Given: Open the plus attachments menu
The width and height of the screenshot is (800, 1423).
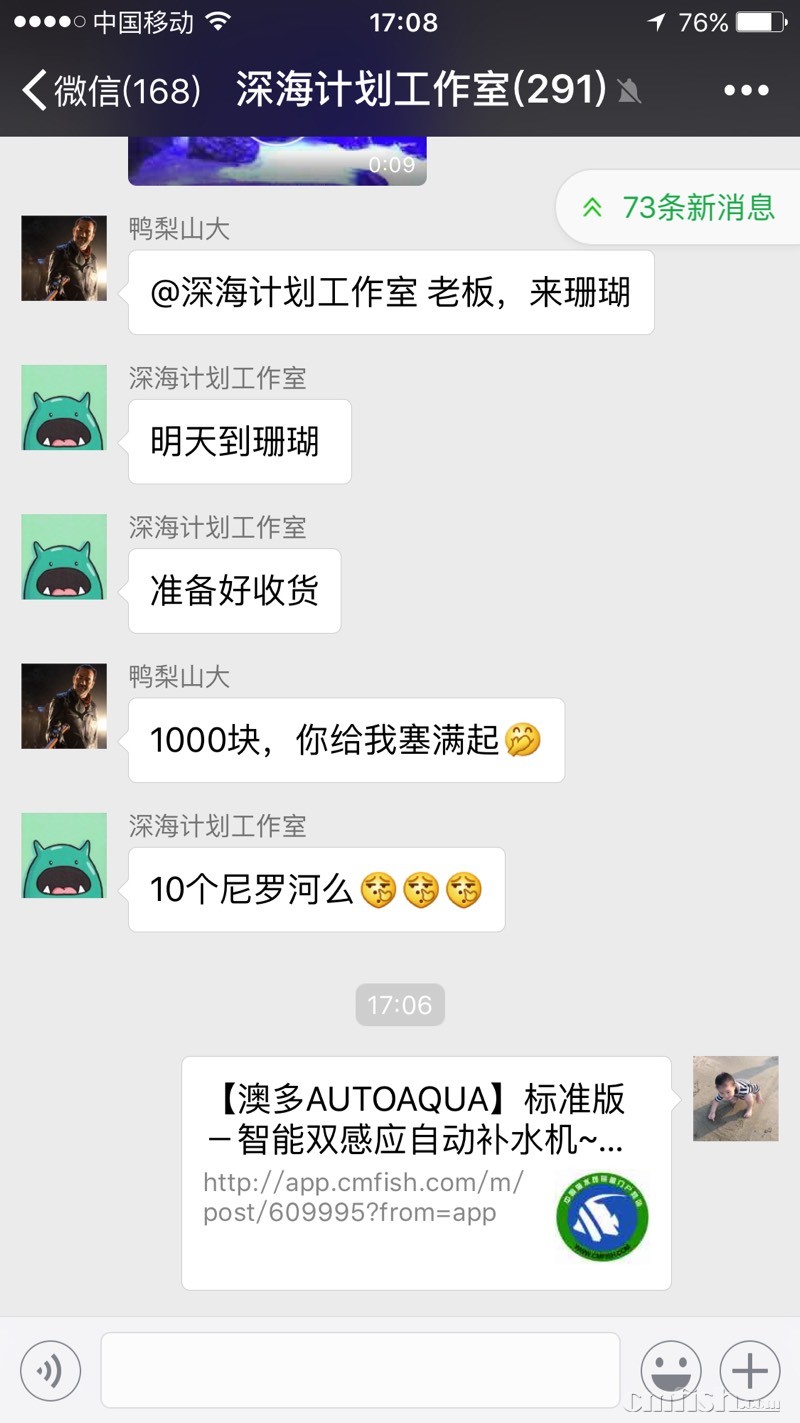Looking at the screenshot, I should pos(749,1370).
